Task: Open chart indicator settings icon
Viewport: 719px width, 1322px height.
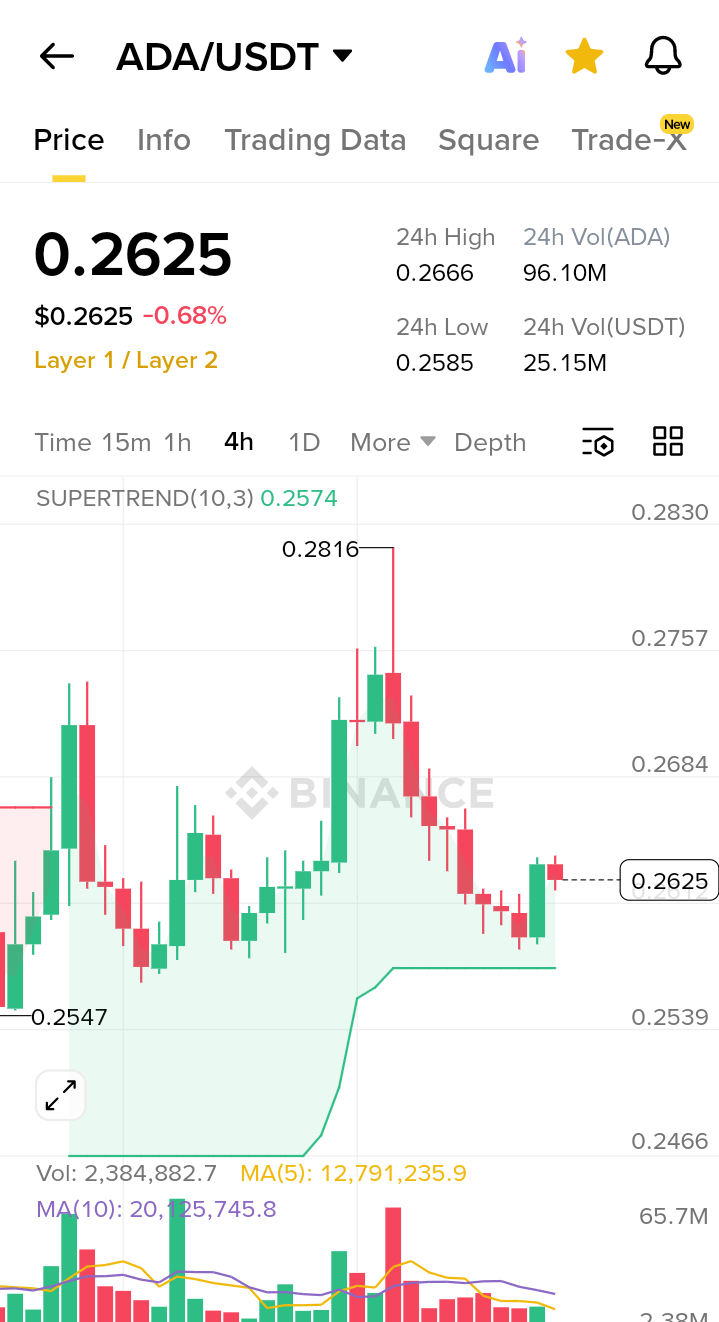Action: pyautogui.click(x=598, y=442)
